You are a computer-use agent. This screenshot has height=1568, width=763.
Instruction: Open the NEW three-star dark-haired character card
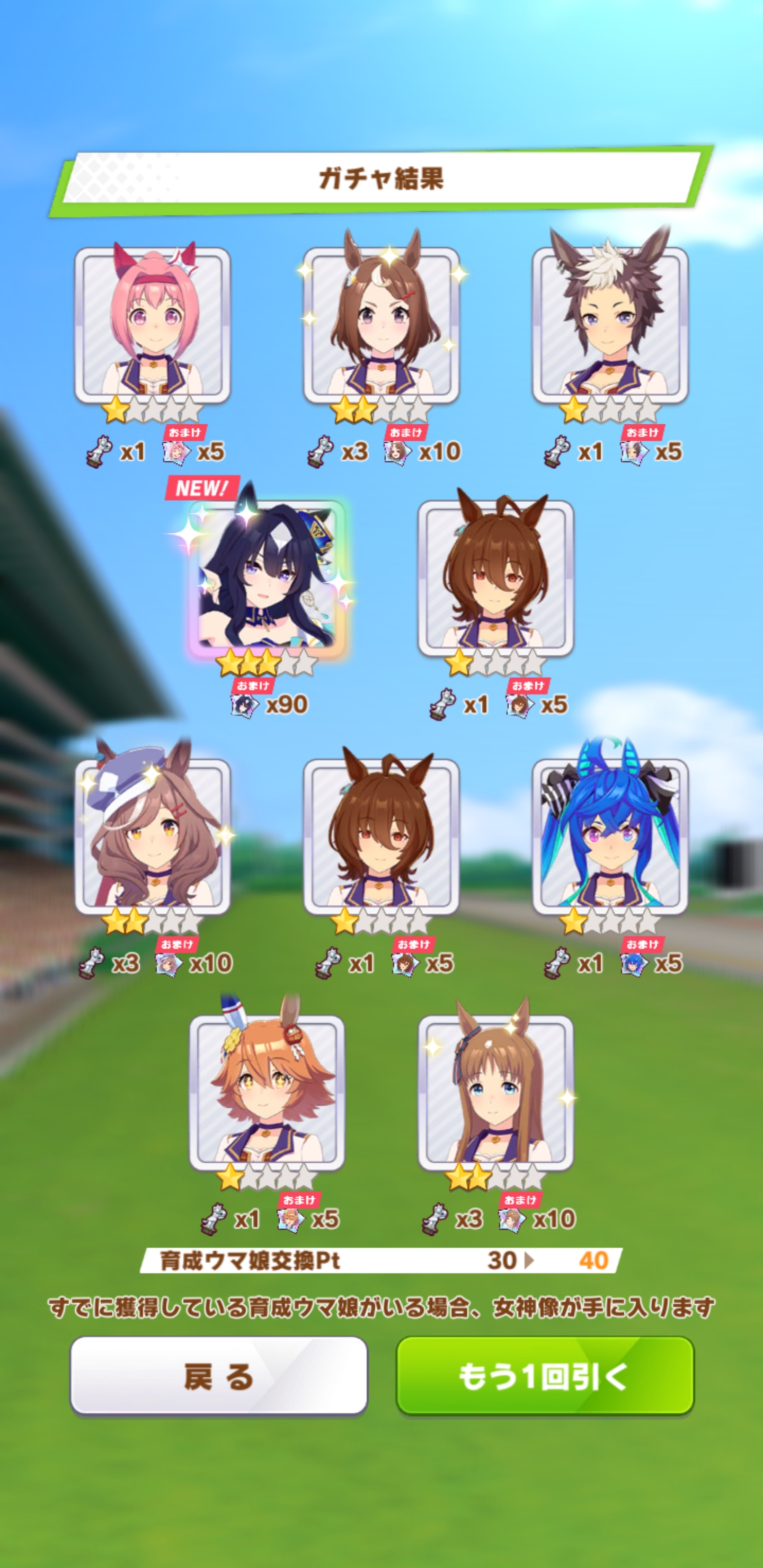tap(267, 579)
